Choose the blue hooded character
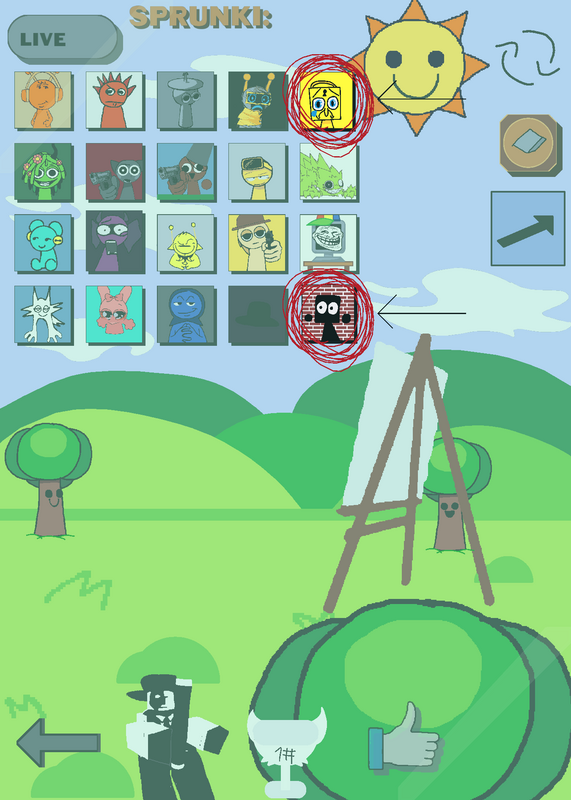The height and width of the screenshot is (800, 571). click(x=186, y=314)
